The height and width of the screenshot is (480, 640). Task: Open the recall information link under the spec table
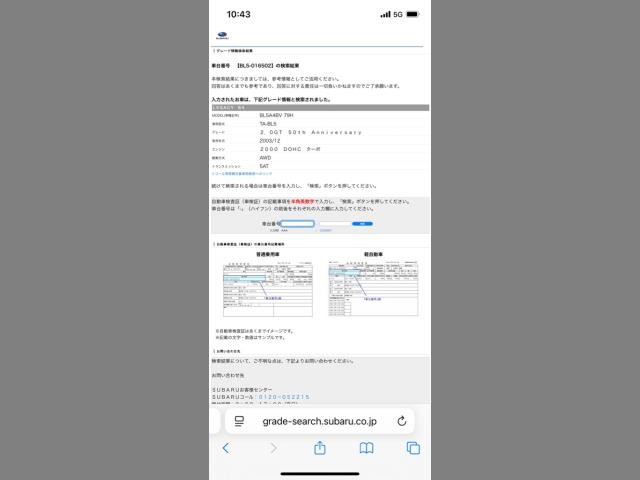240,173
